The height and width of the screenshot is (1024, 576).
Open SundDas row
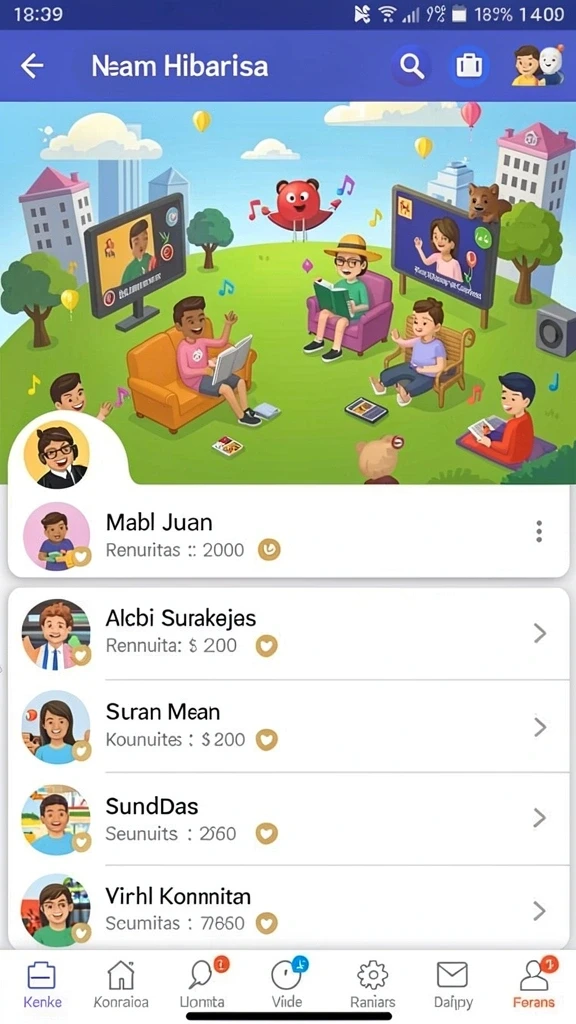tap(288, 819)
